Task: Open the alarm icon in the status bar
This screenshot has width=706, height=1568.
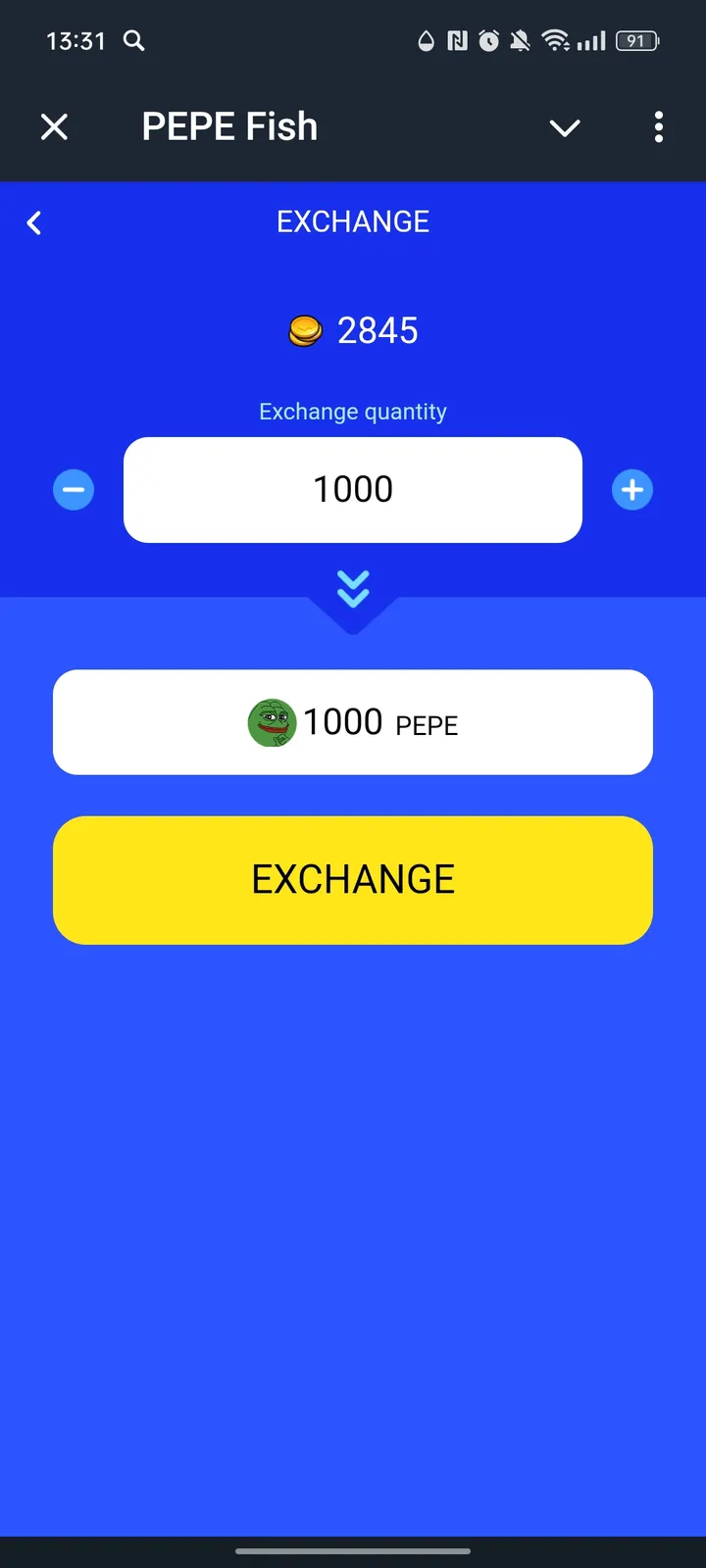Action: pyautogui.click(x=486, y=41)
